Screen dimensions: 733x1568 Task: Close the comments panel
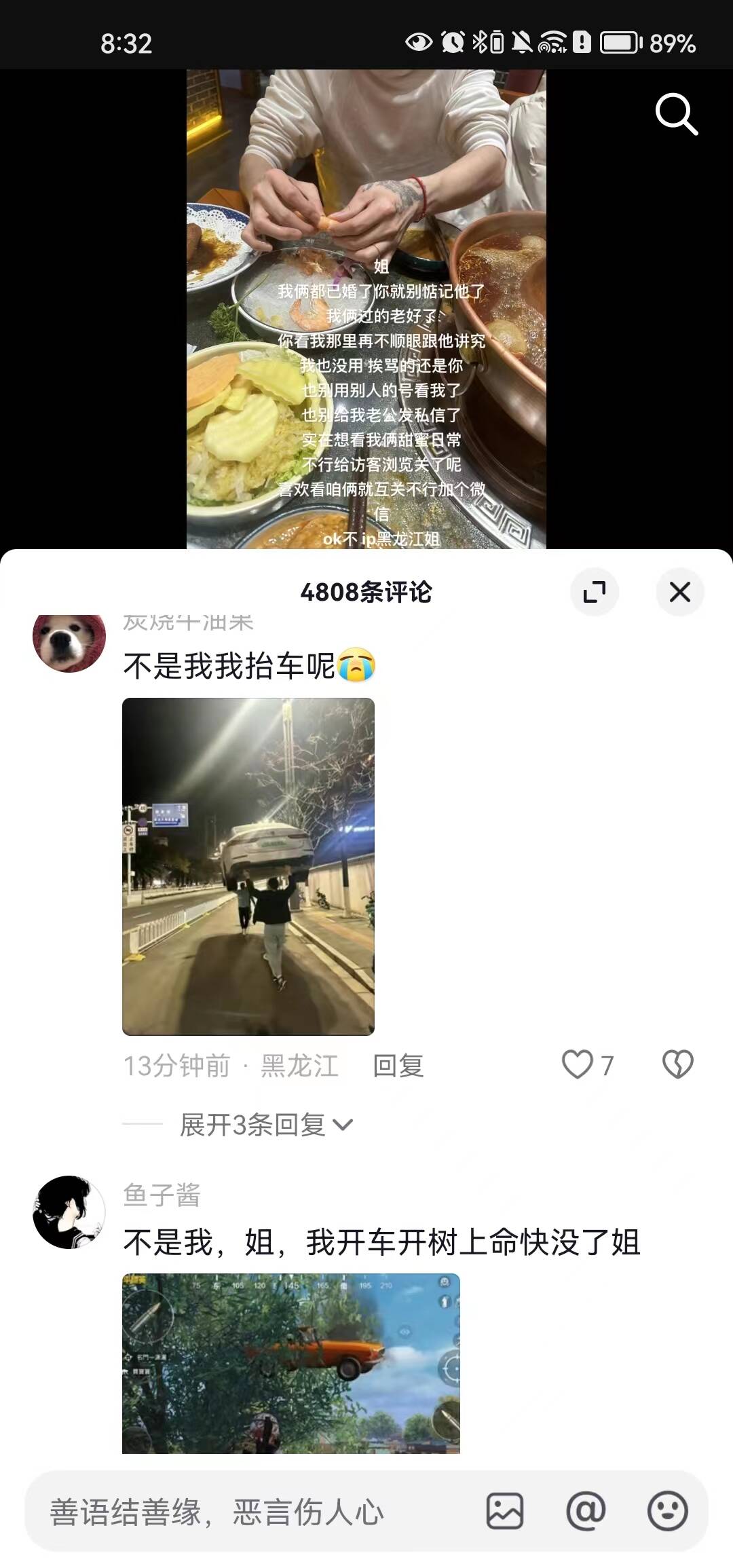coord(680,592)
